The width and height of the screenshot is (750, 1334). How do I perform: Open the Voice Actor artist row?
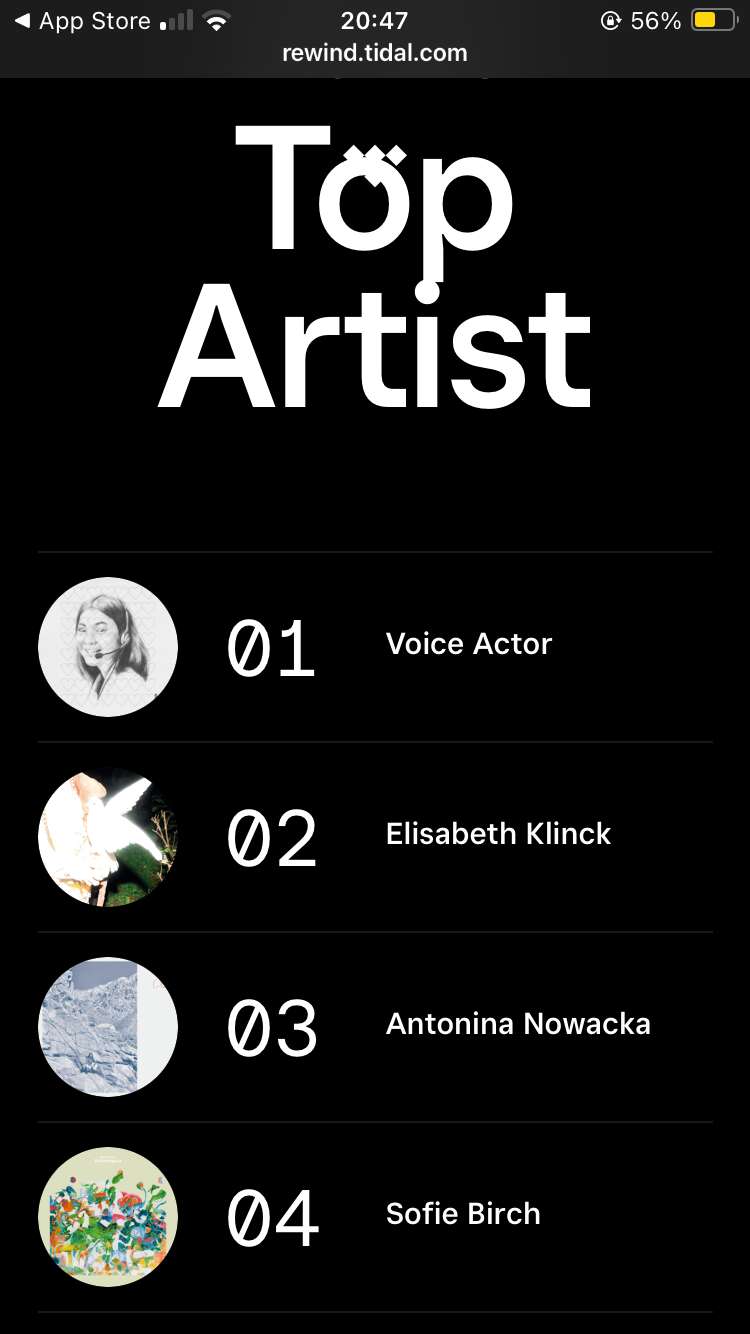[468, 645]
